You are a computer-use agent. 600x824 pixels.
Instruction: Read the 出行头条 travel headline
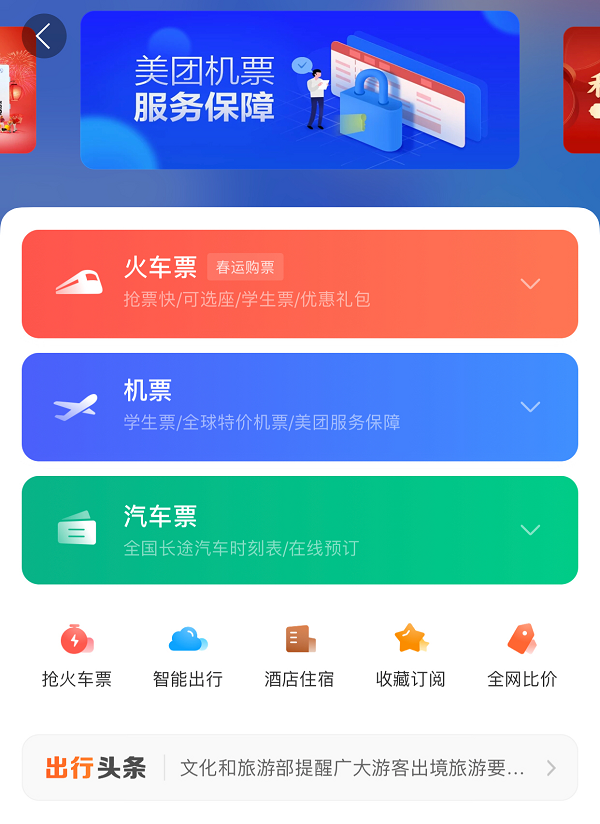click(352, 768)
